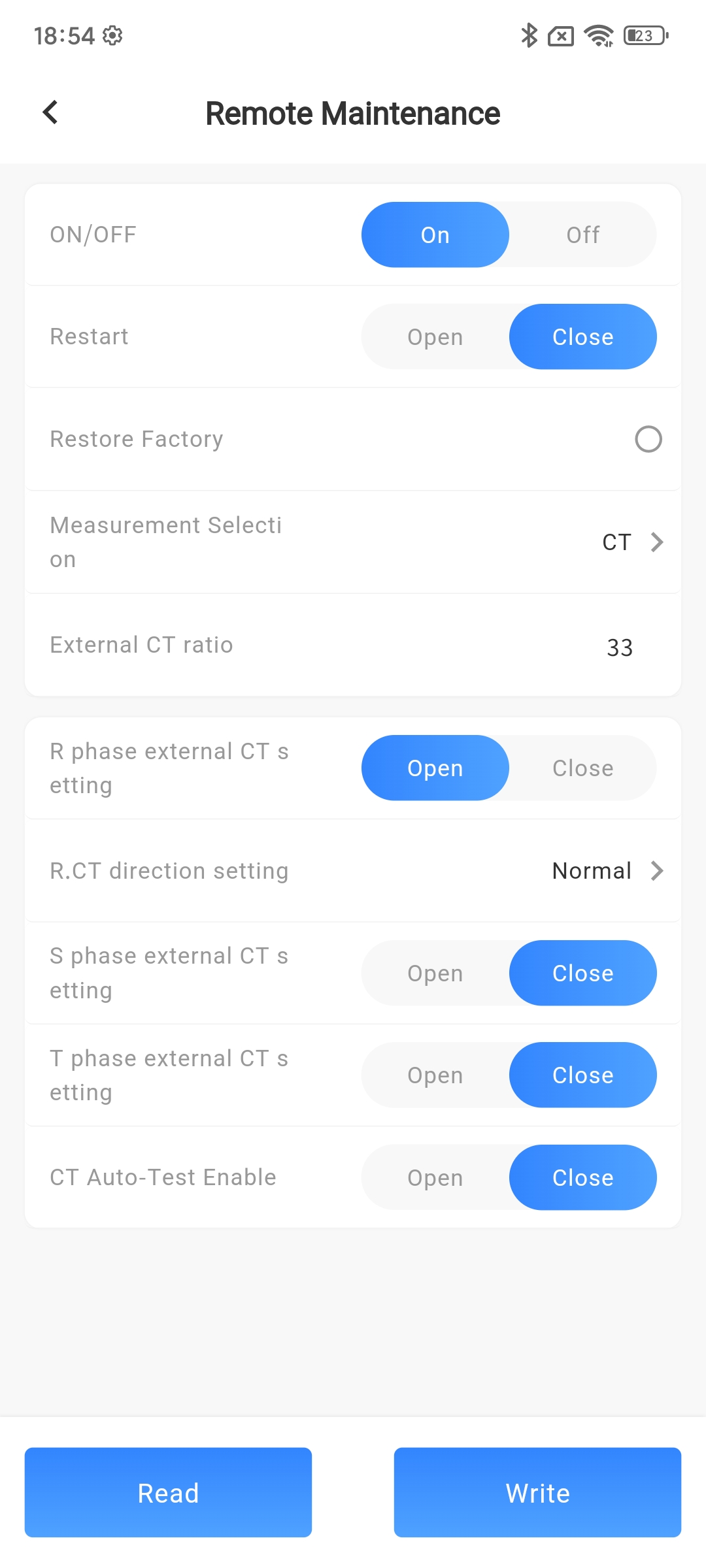The height and width of the screenshot is (1568, 706).
Task: Set ON/OFF to Off
Action: [x=582, y=235]
